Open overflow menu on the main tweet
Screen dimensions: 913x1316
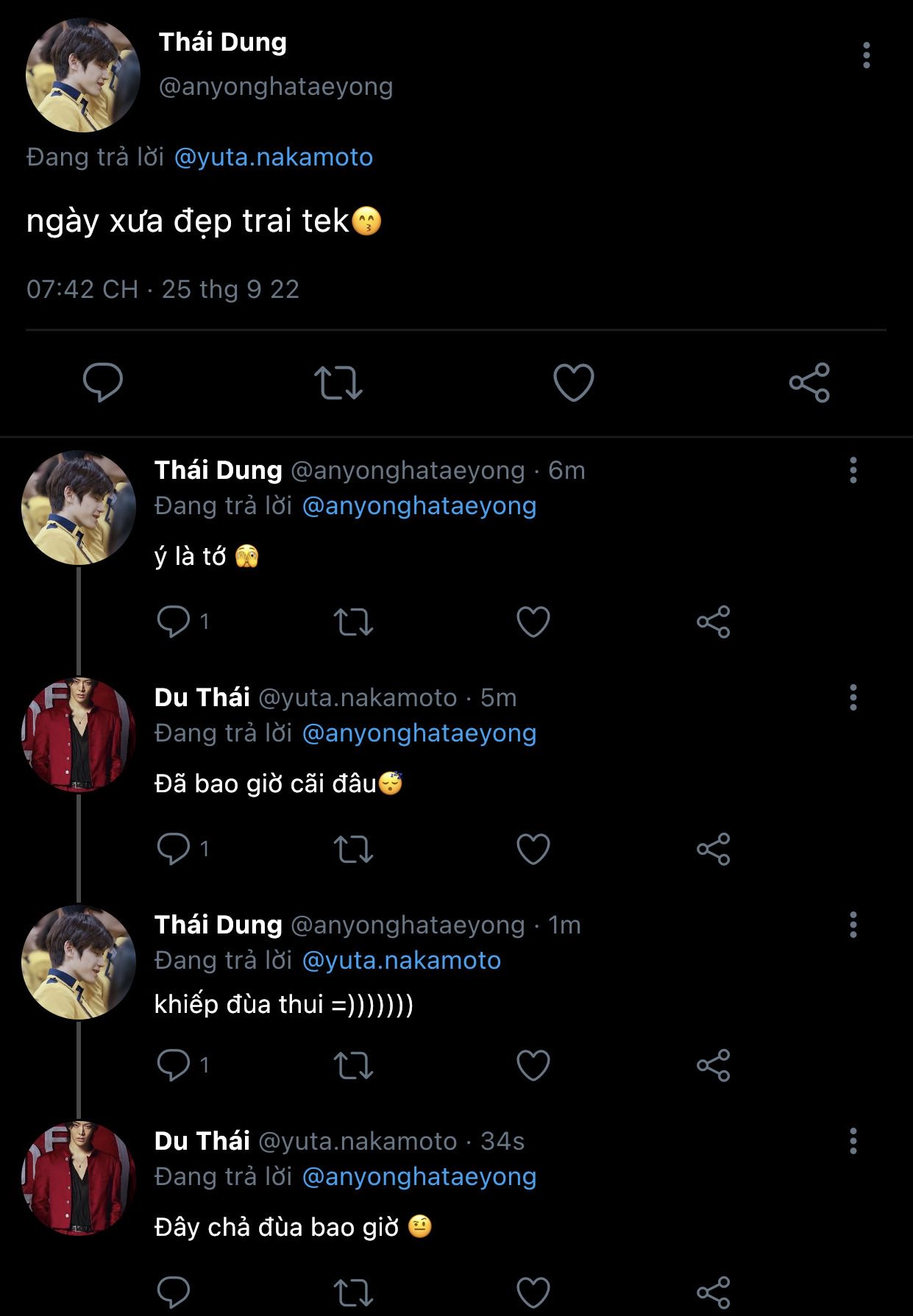866,56
